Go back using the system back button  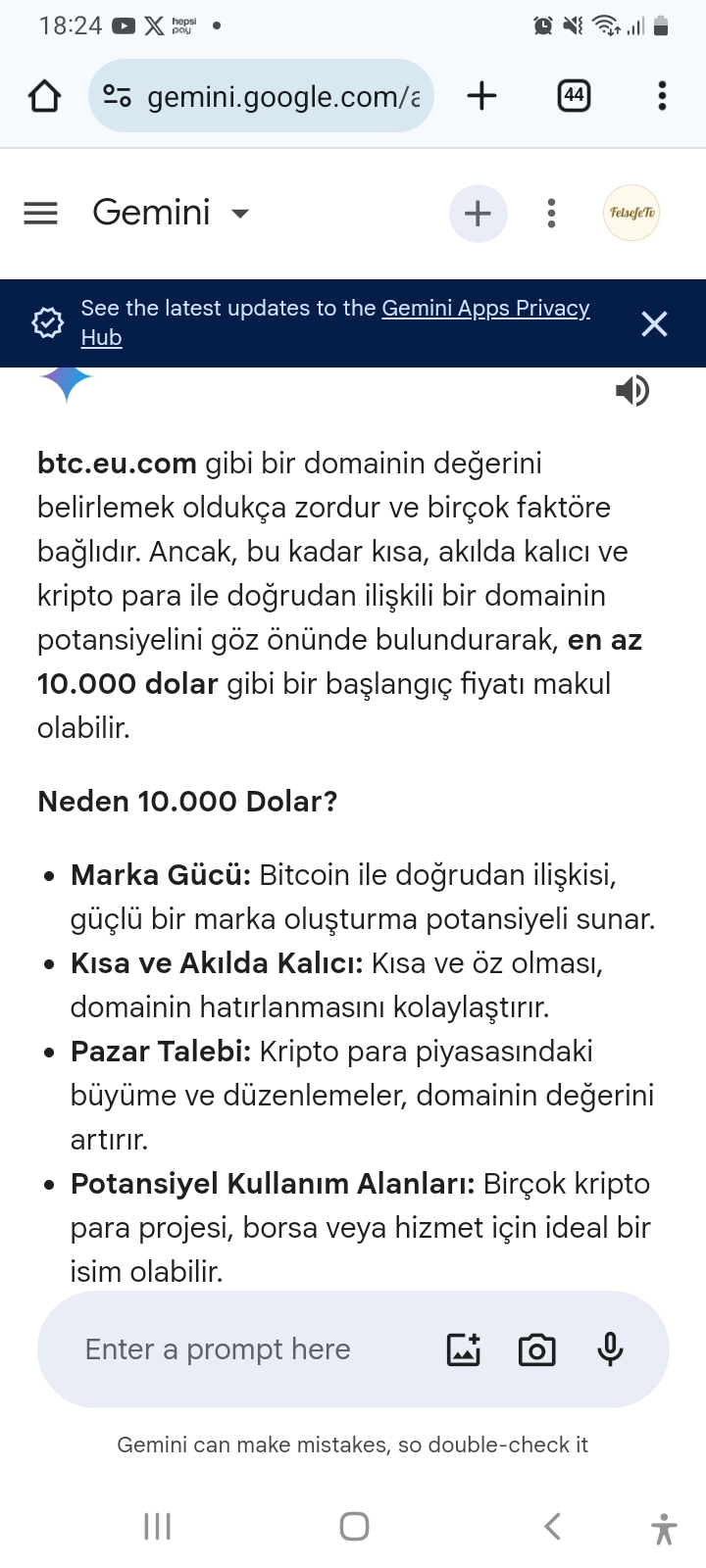(552, 1526)
